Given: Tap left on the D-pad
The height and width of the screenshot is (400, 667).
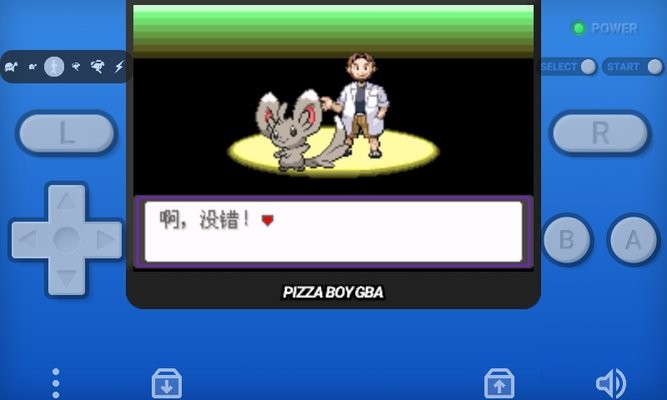Looking at the screenshot, I should [x=28, y=240].
